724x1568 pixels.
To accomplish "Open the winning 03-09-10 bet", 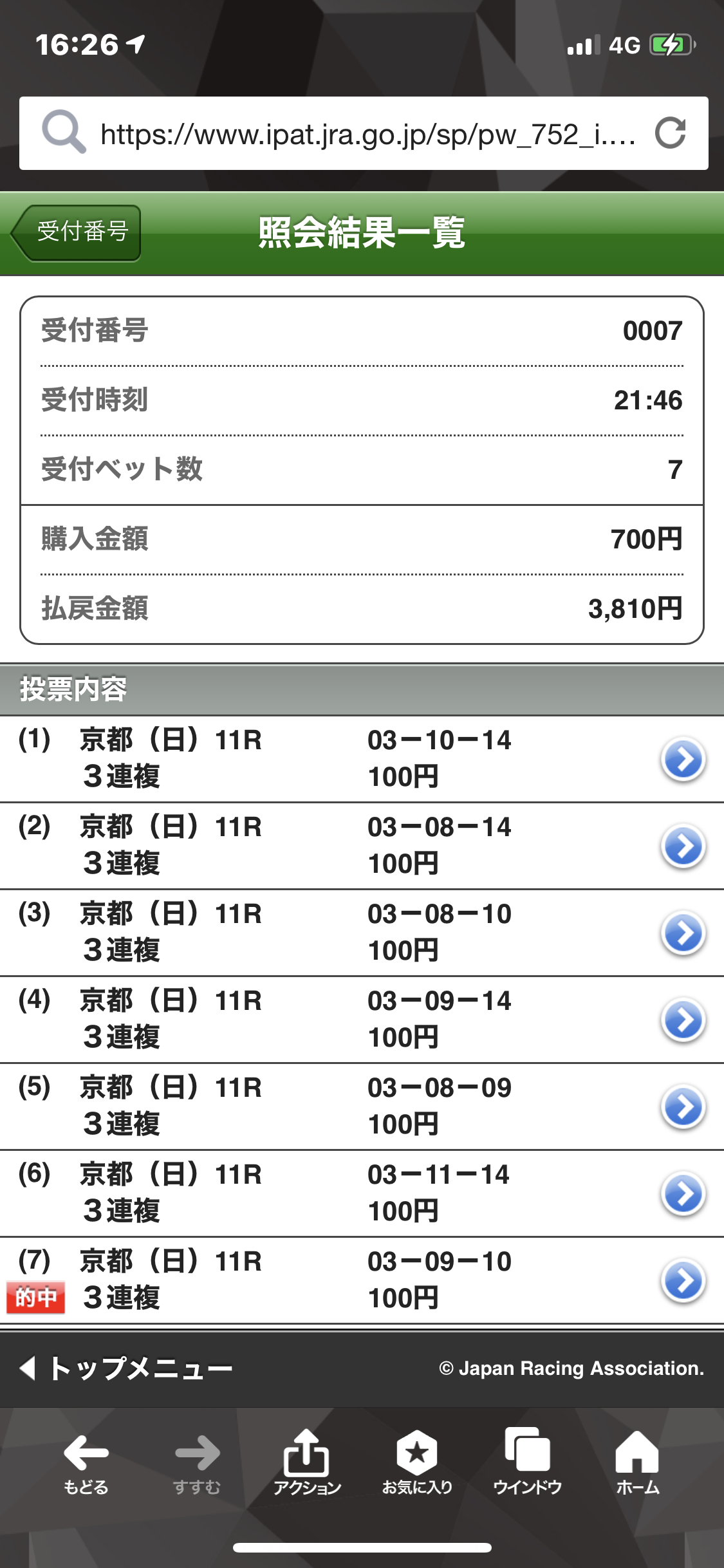I will [683, 1281].
